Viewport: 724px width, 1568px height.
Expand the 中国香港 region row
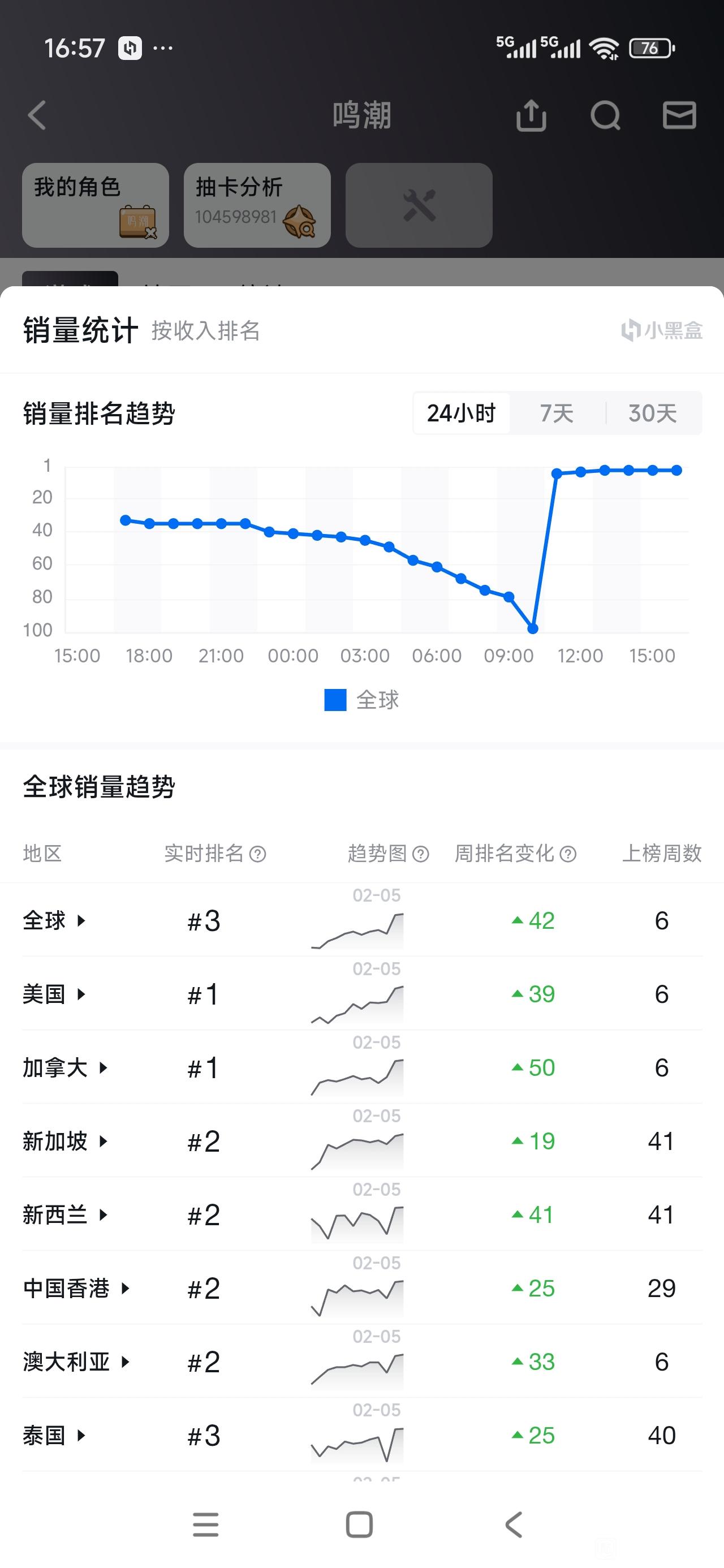pyautogui.click(x=77, y=1288)
